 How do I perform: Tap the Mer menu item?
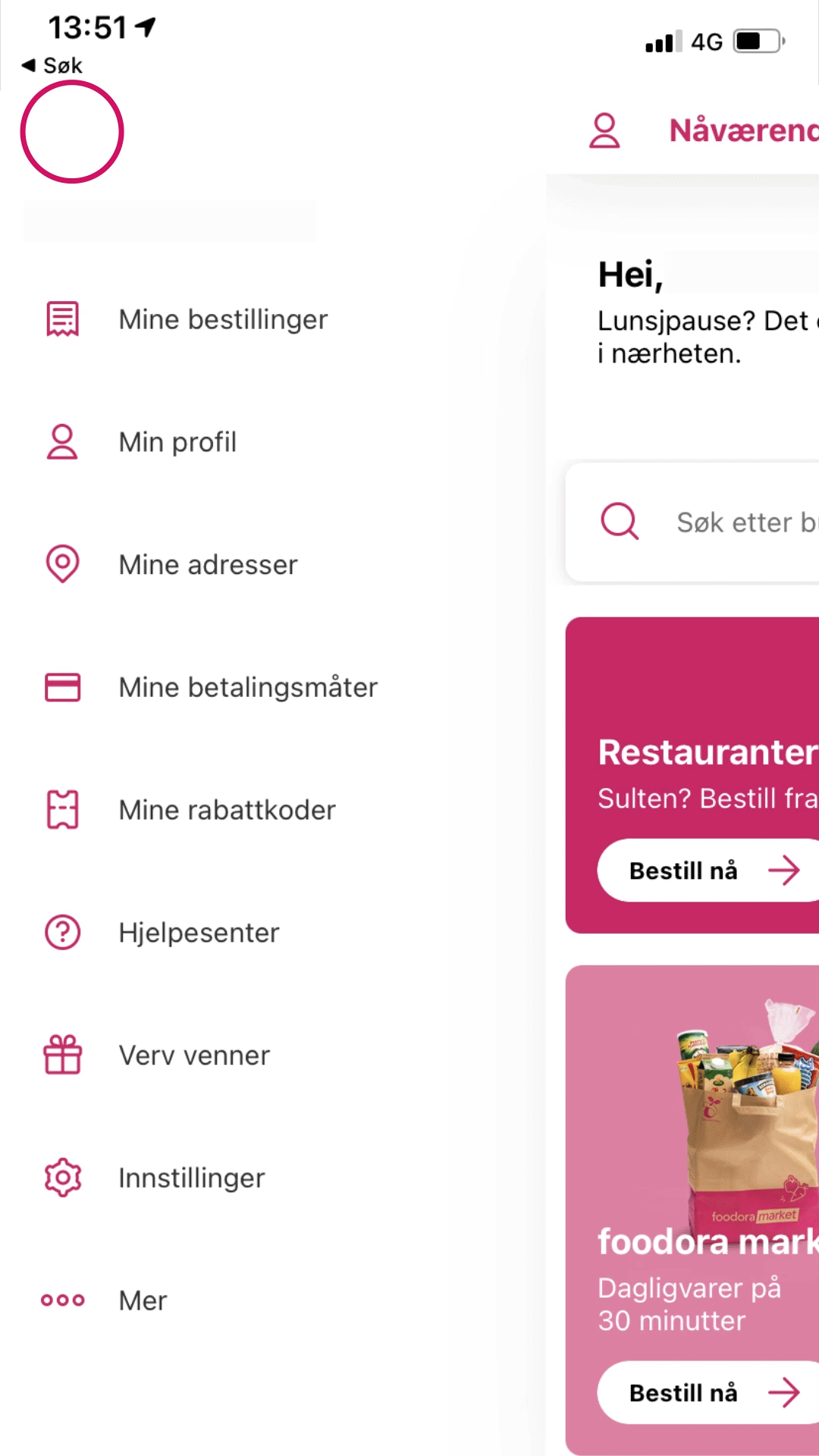click(143, 1301)
